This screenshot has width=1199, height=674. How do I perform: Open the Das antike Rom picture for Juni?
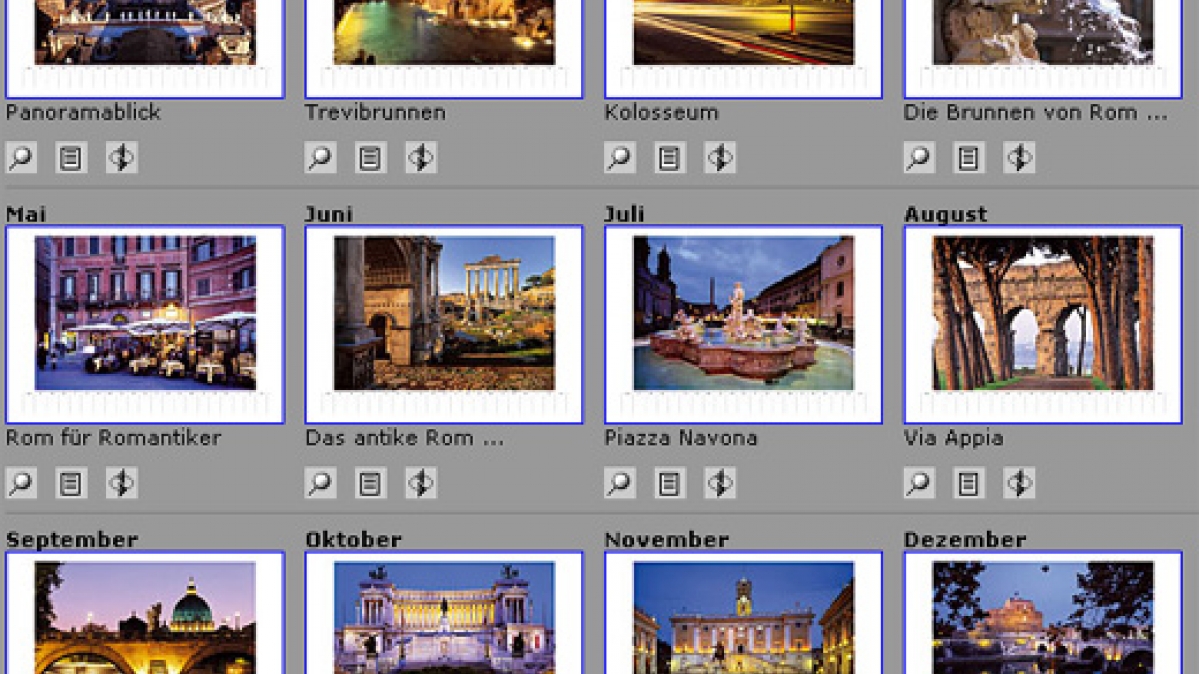[x=444, y=313]
